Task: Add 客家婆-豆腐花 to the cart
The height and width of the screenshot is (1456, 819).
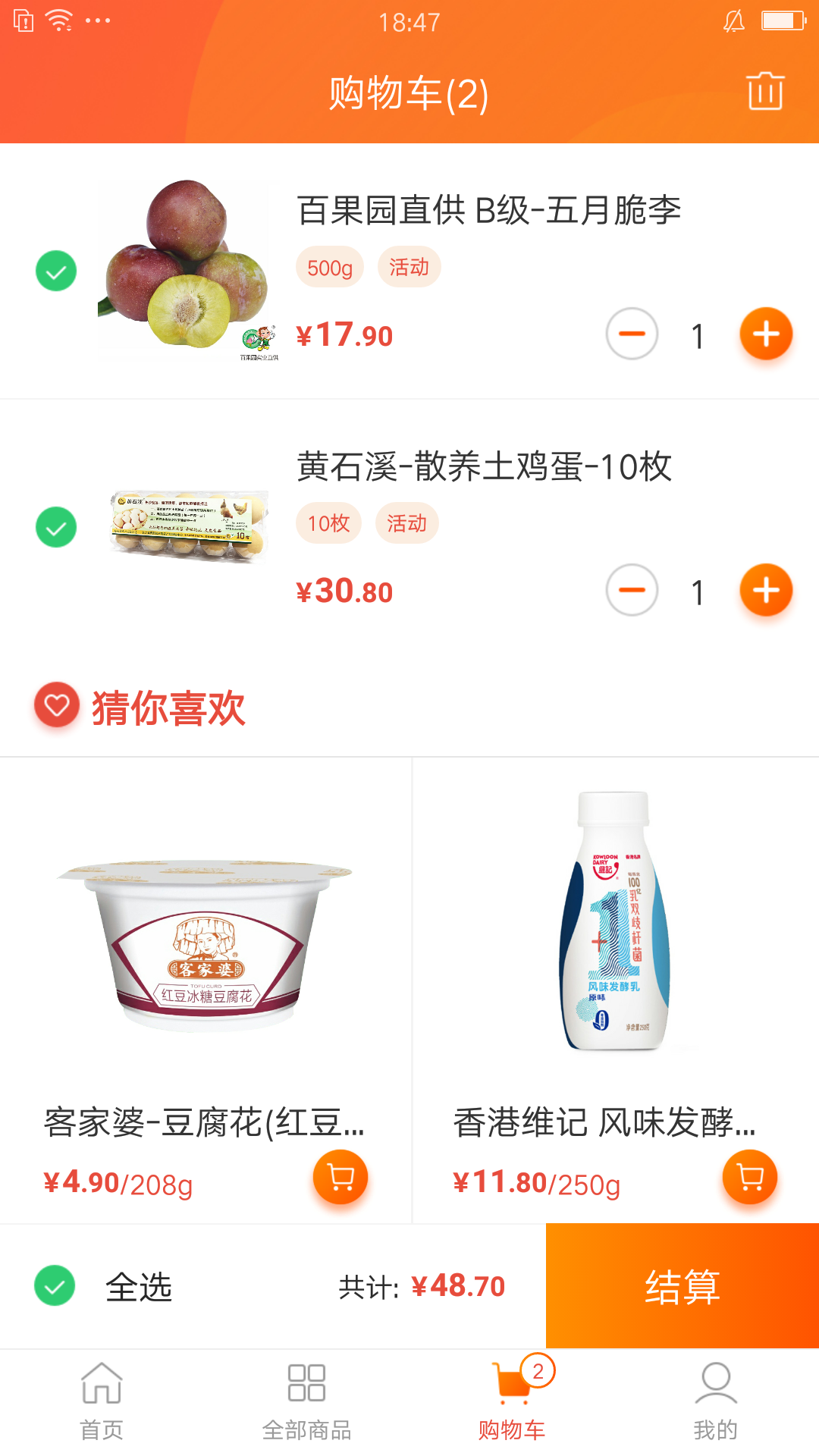Action: pyautogui.click(x=340, y=1177)
